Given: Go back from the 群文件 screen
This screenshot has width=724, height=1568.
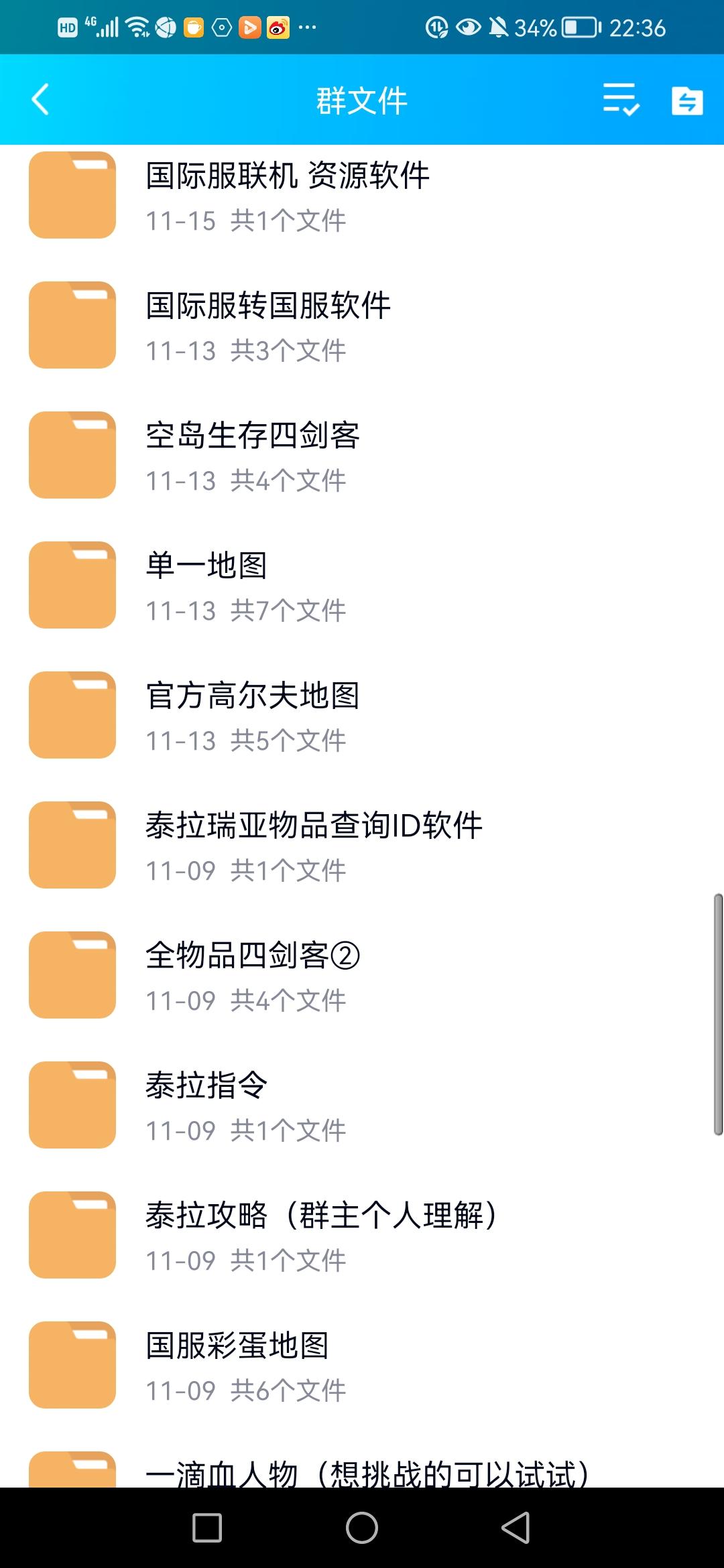Looking at the screenshot, I should [x=40, y=100].
